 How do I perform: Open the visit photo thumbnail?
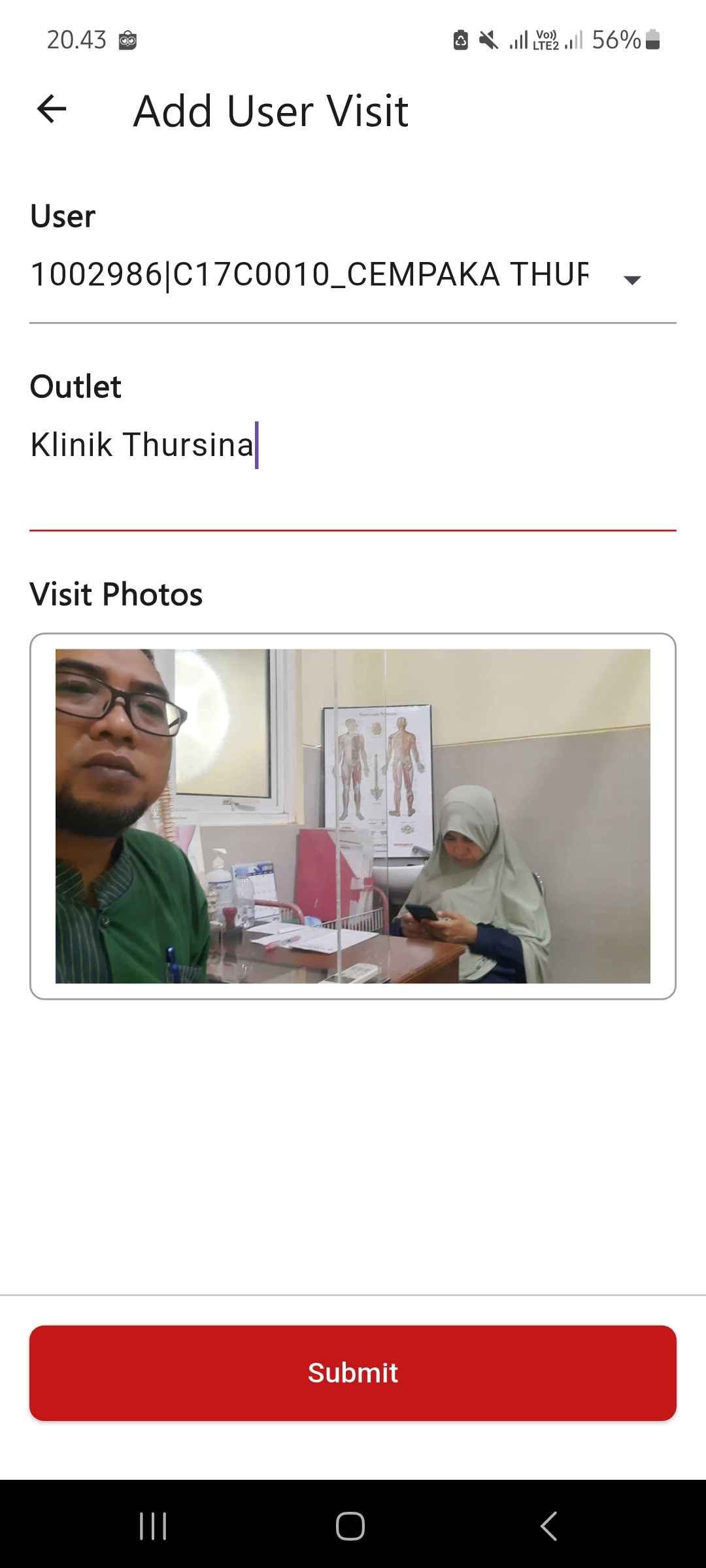353,815
